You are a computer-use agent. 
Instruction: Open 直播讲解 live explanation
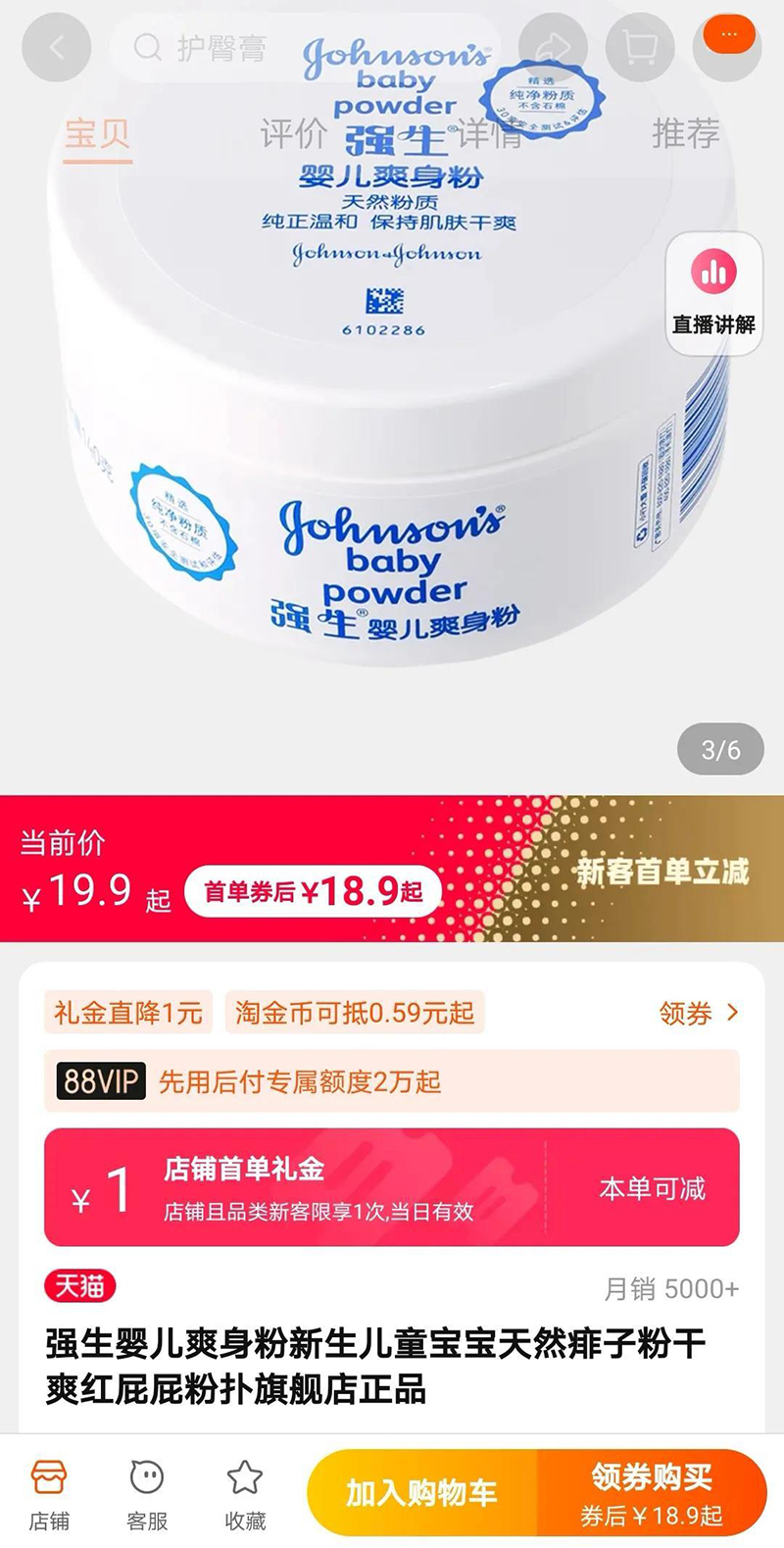(x=714, y=293)
